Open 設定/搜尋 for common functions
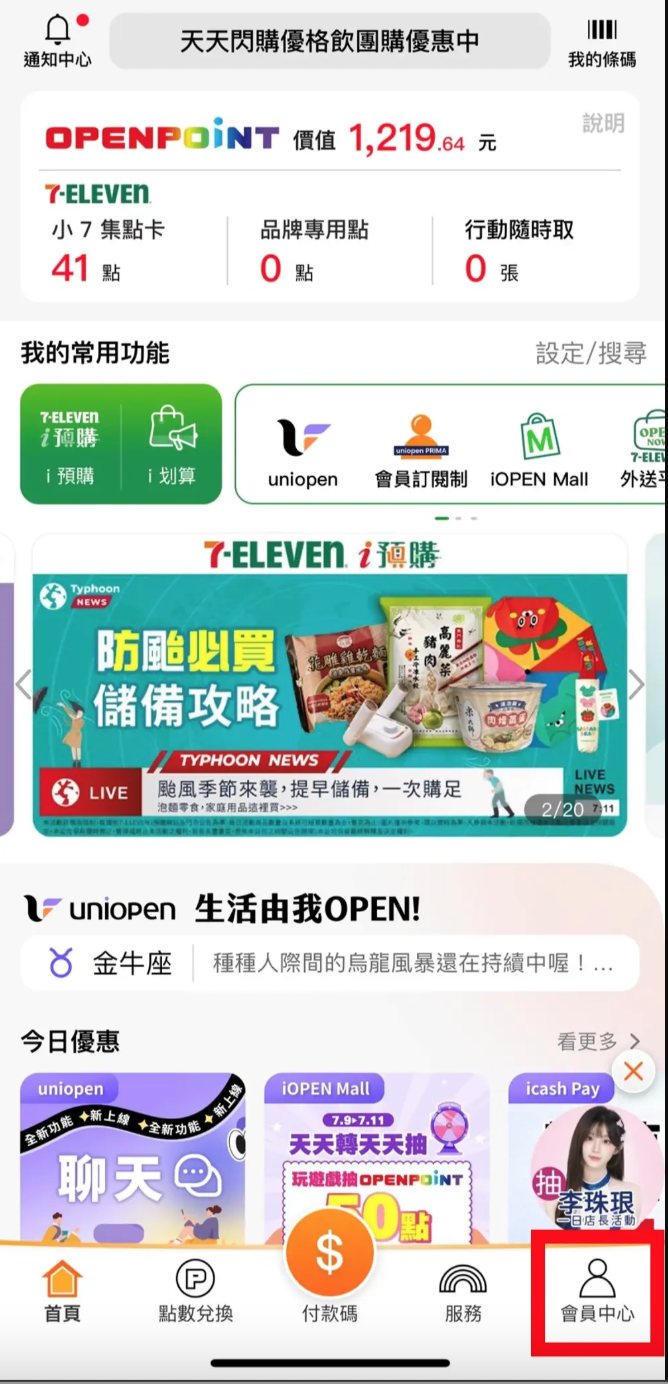This screenshot has width=668, height=1384. [x=591, y=353]
